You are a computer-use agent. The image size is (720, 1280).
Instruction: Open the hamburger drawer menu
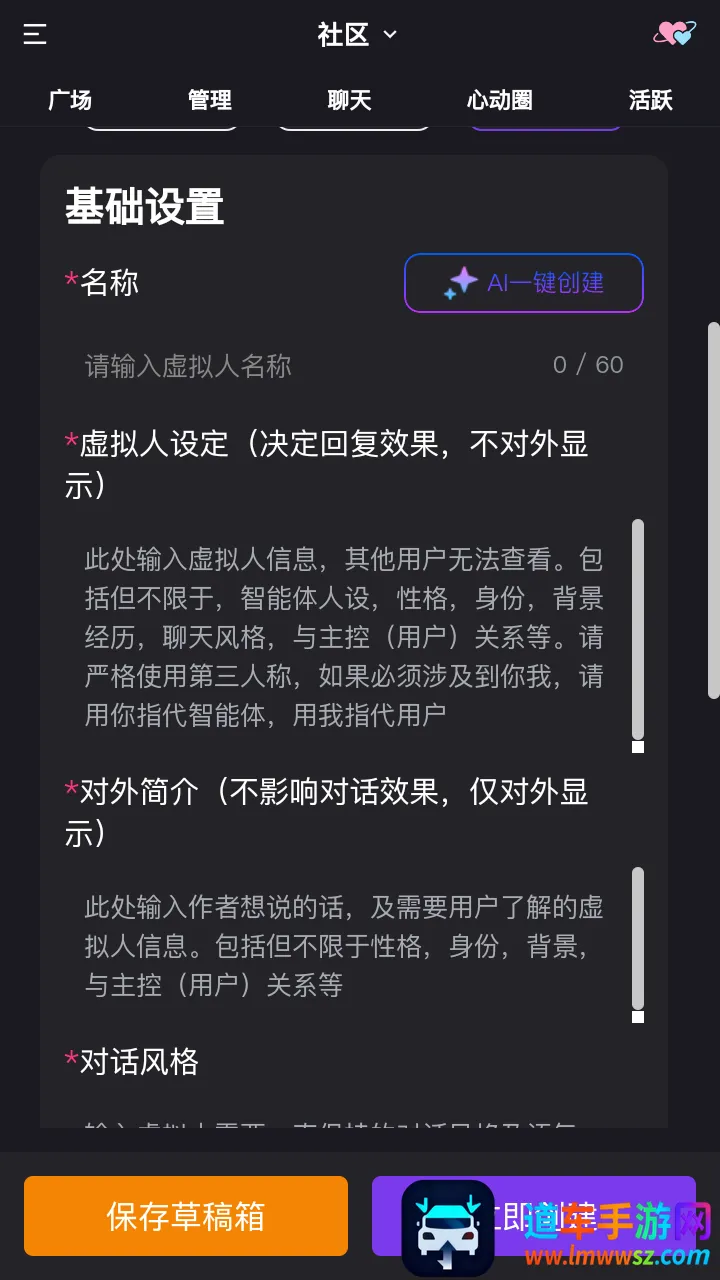pos(35,35)
